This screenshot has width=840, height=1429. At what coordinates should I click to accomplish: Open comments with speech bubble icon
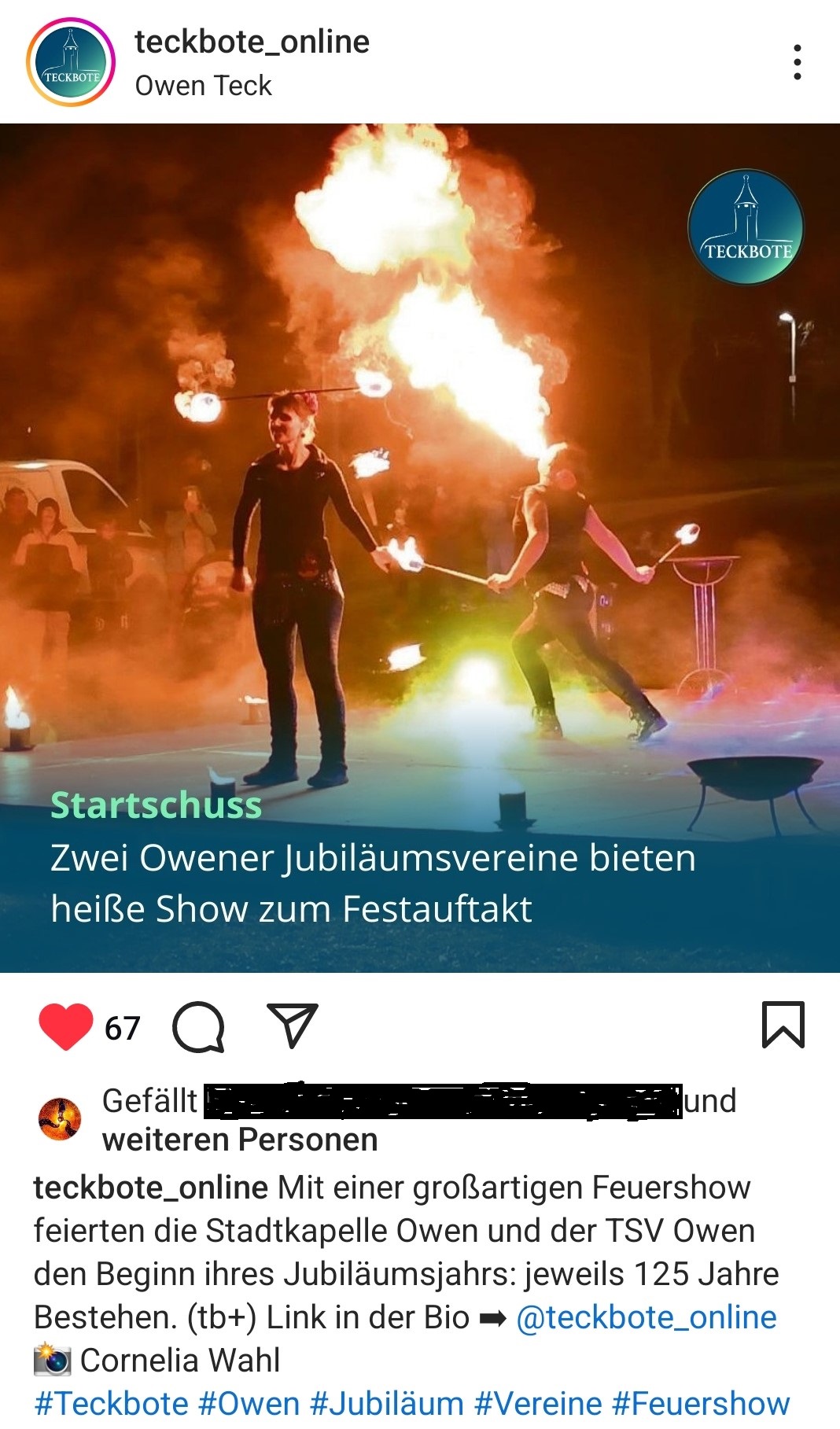(198, 1026)
